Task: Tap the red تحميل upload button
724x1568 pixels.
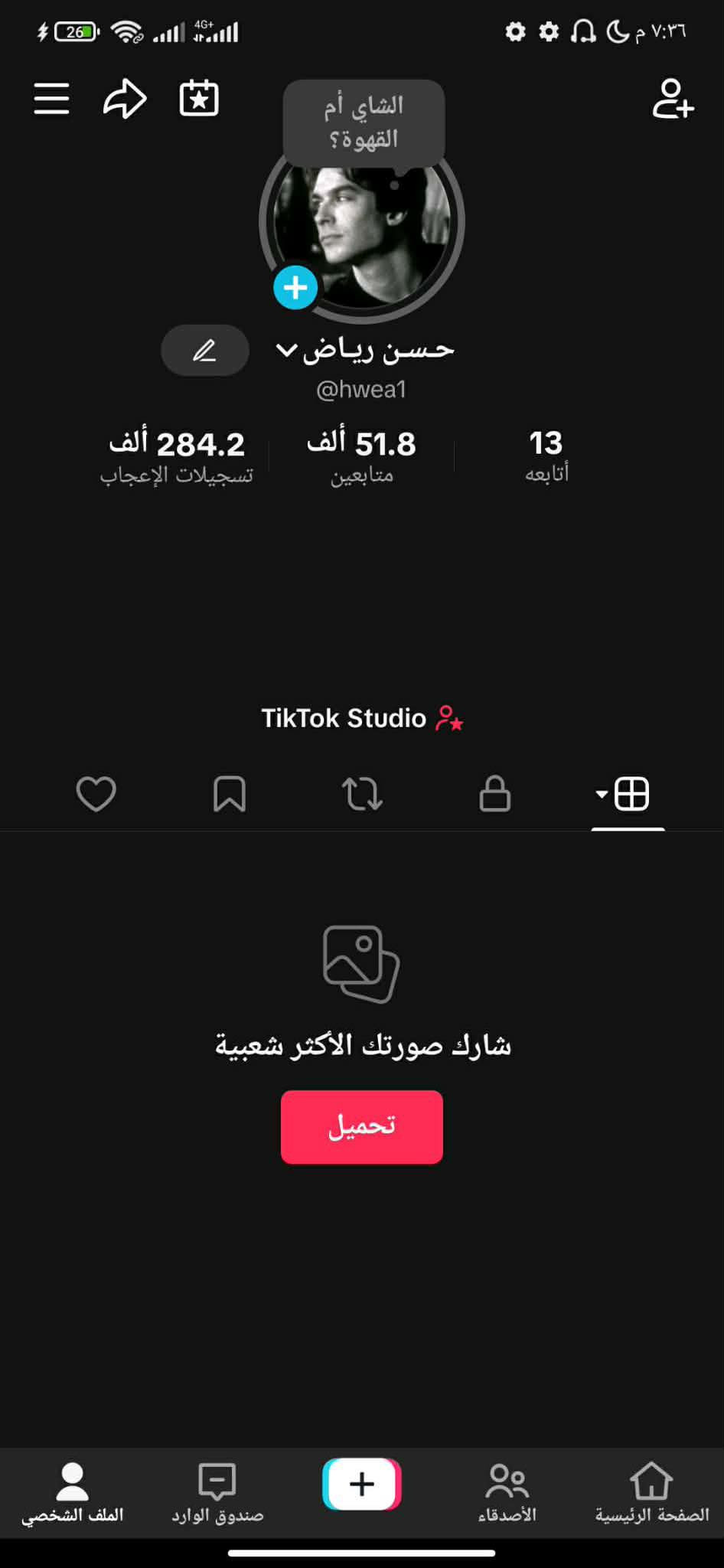Action: pos(362,1127)
